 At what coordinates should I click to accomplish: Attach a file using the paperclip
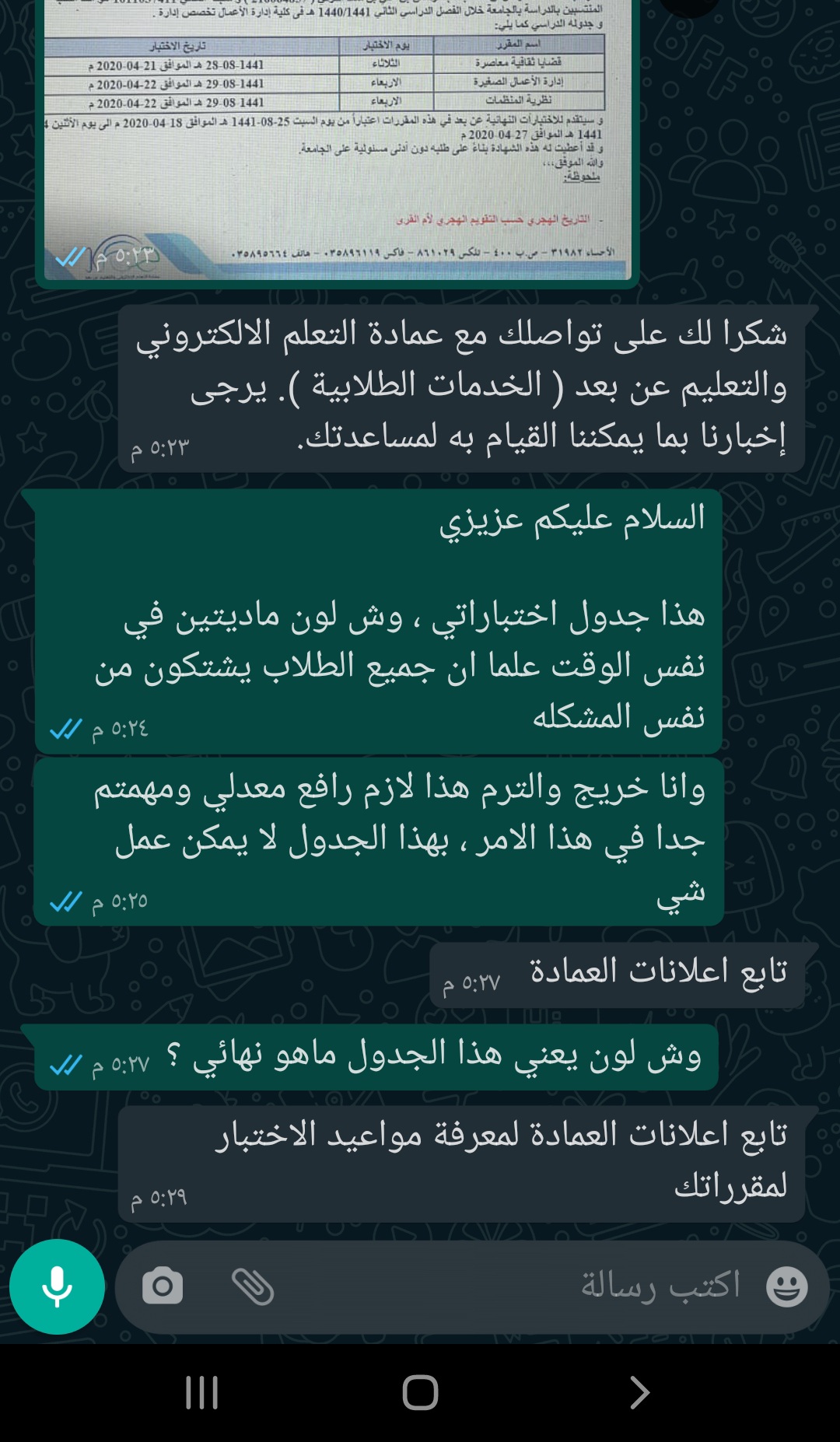pos(253,1286)
